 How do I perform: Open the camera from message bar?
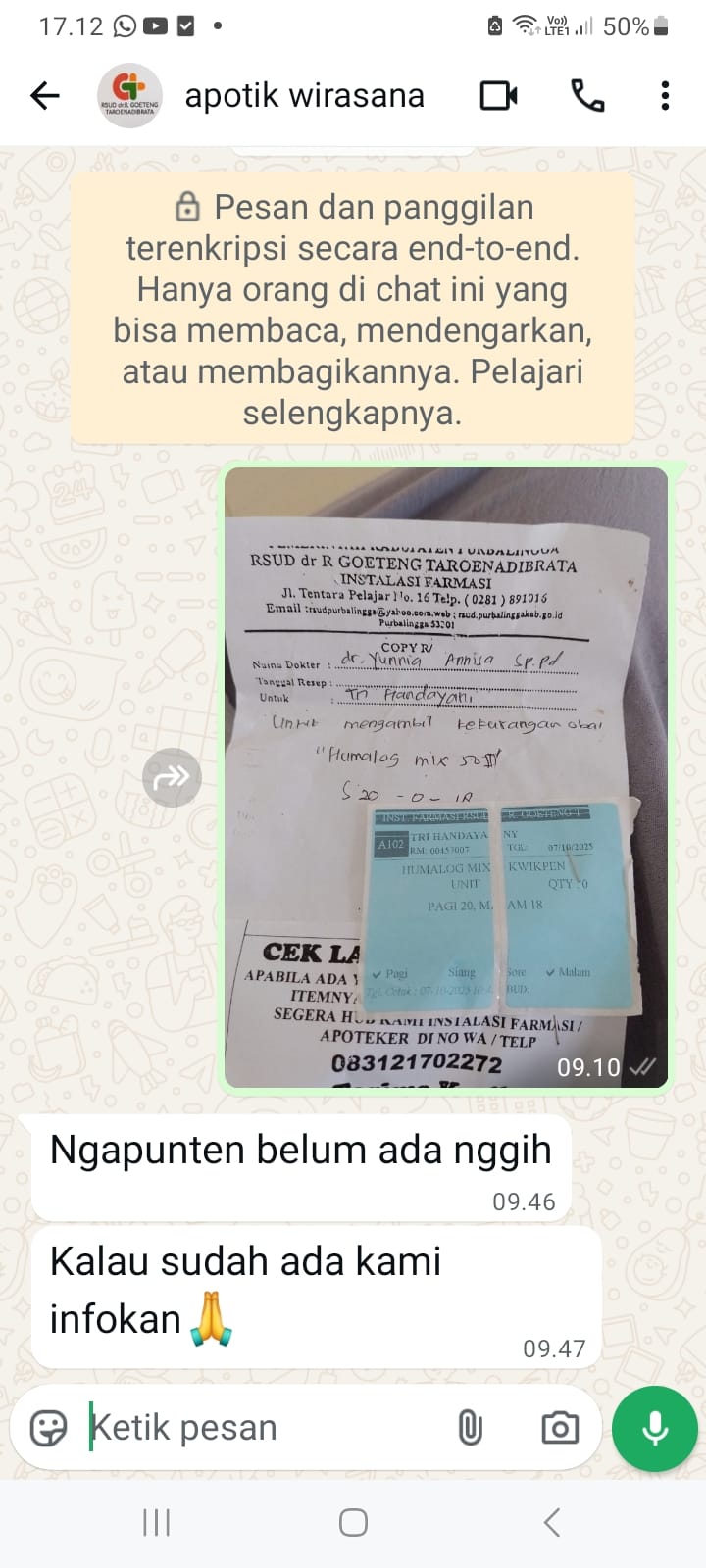tap(560, 1428)
